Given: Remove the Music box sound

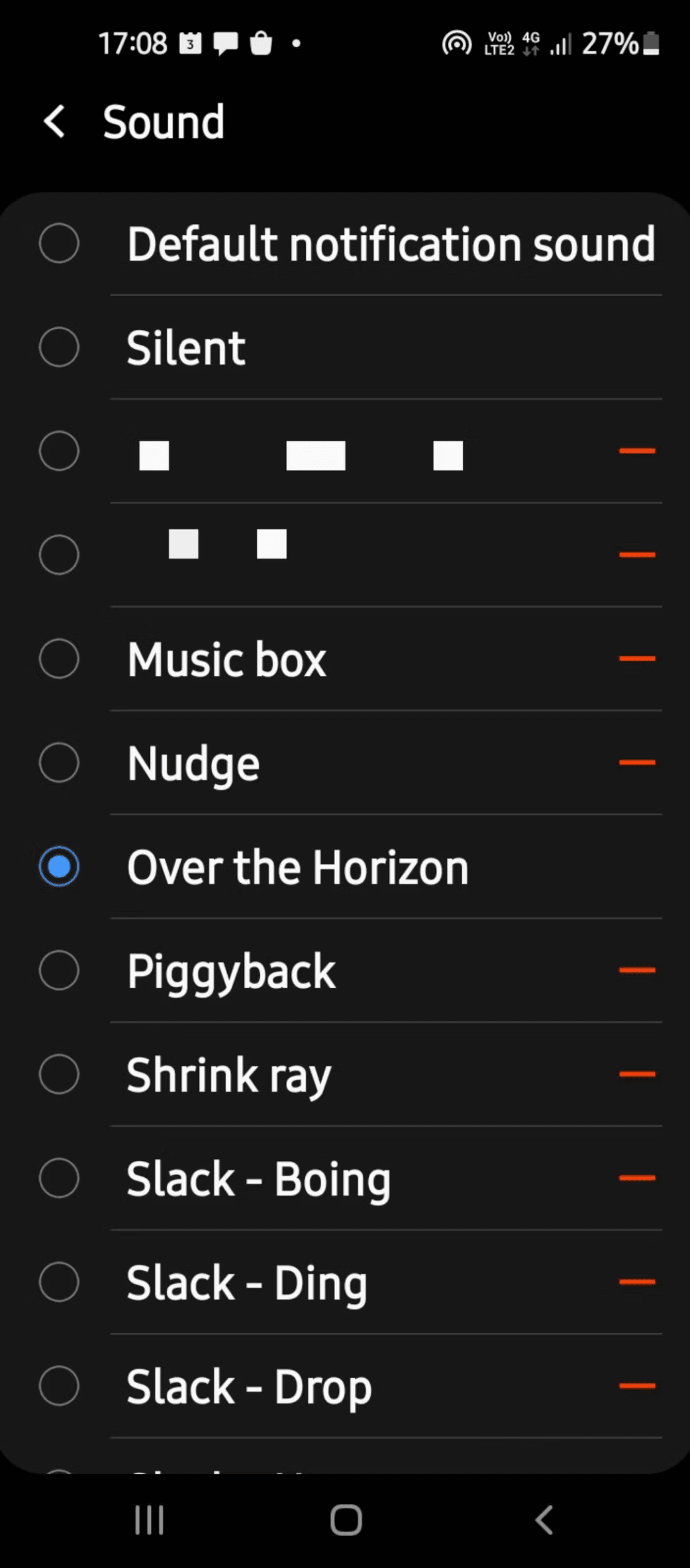Looking at the screenshot, I should 637,659.
